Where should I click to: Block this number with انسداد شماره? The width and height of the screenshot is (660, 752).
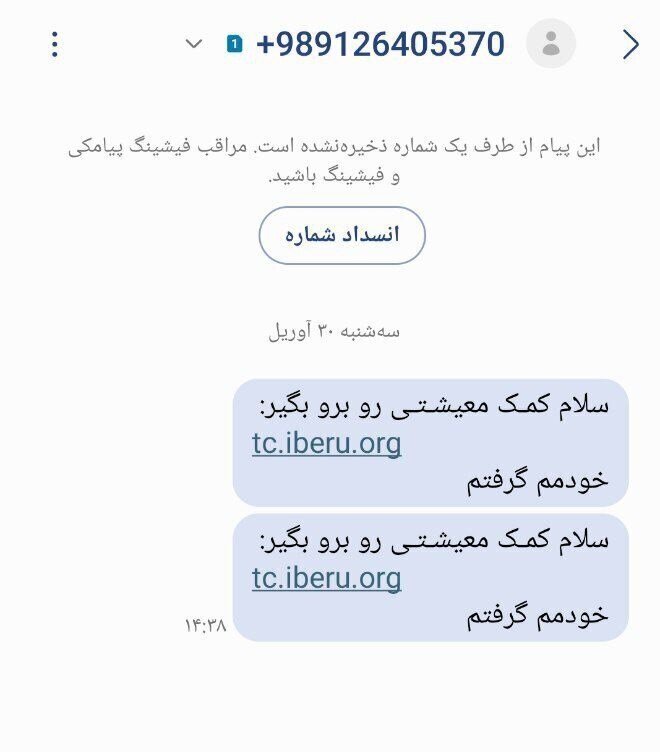tap(342, 235)
